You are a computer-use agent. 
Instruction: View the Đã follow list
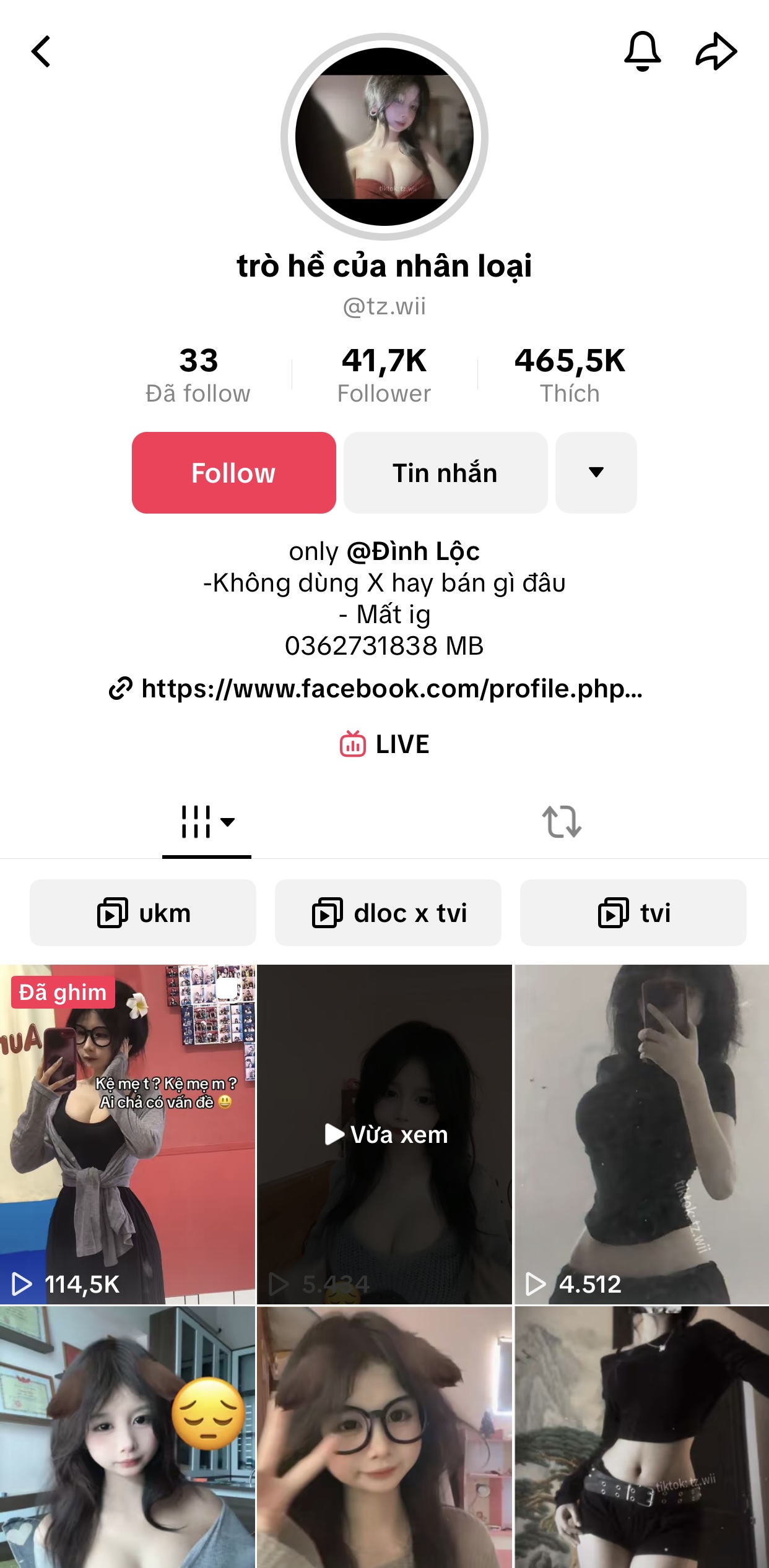198,375
